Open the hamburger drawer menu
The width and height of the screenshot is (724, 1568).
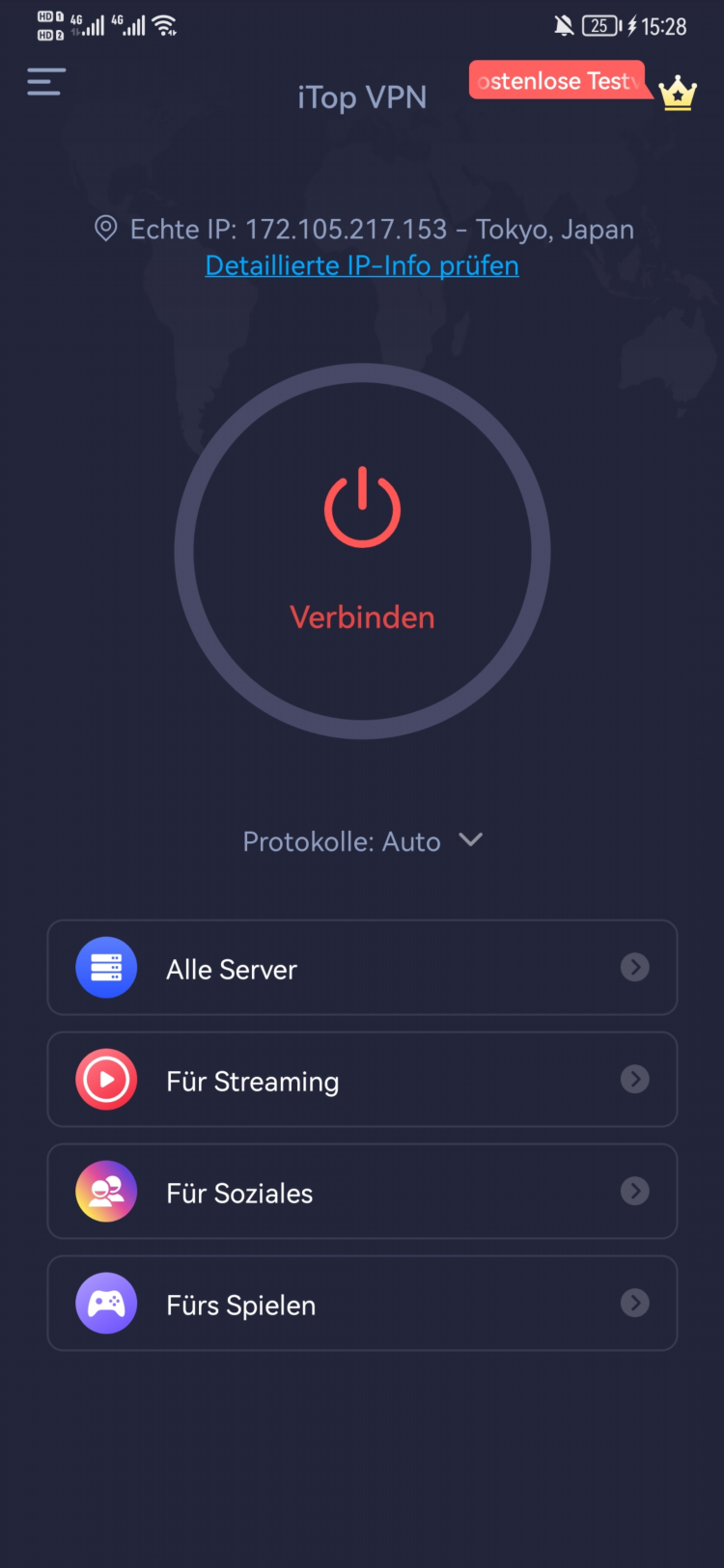click(x=46, y=82)
